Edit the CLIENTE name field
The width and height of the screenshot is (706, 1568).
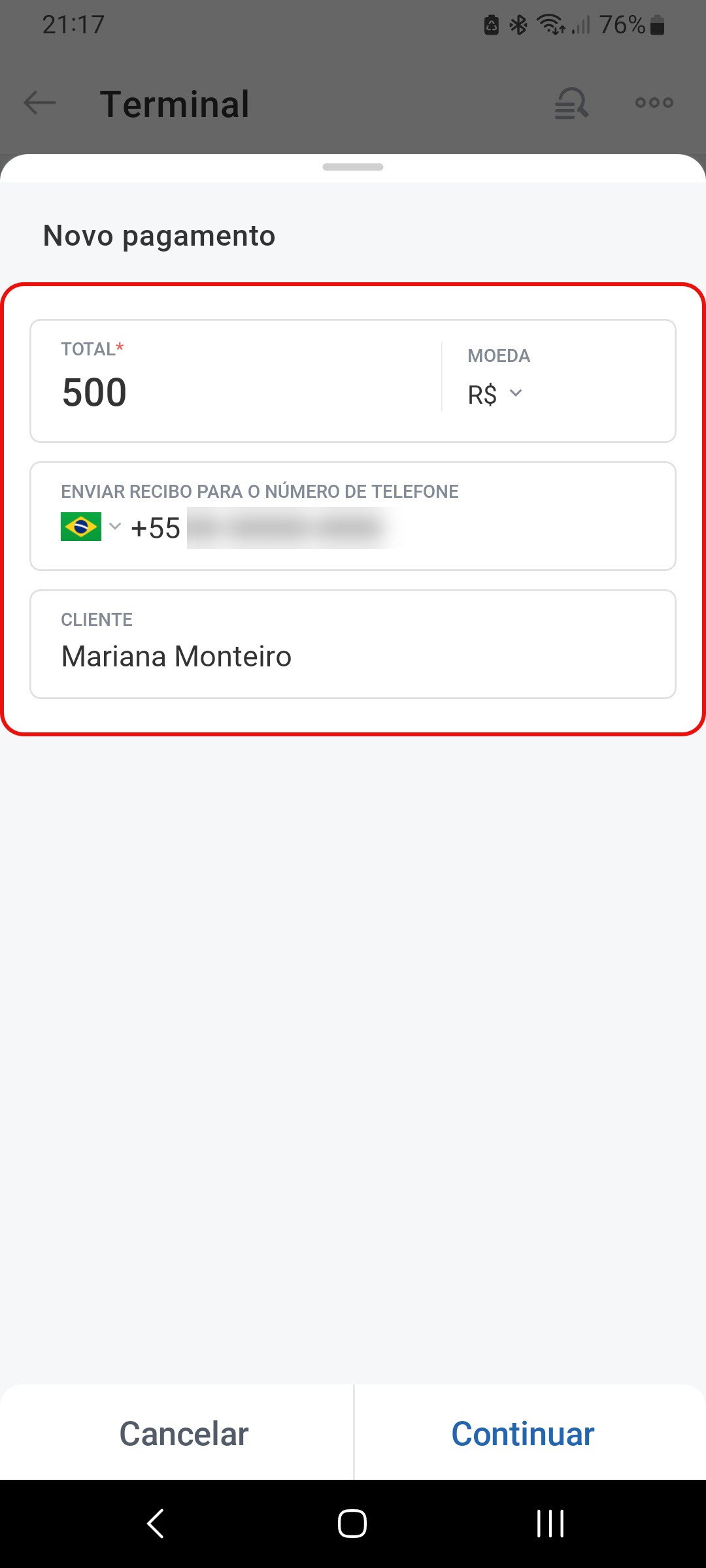click(x=353, y=644)
